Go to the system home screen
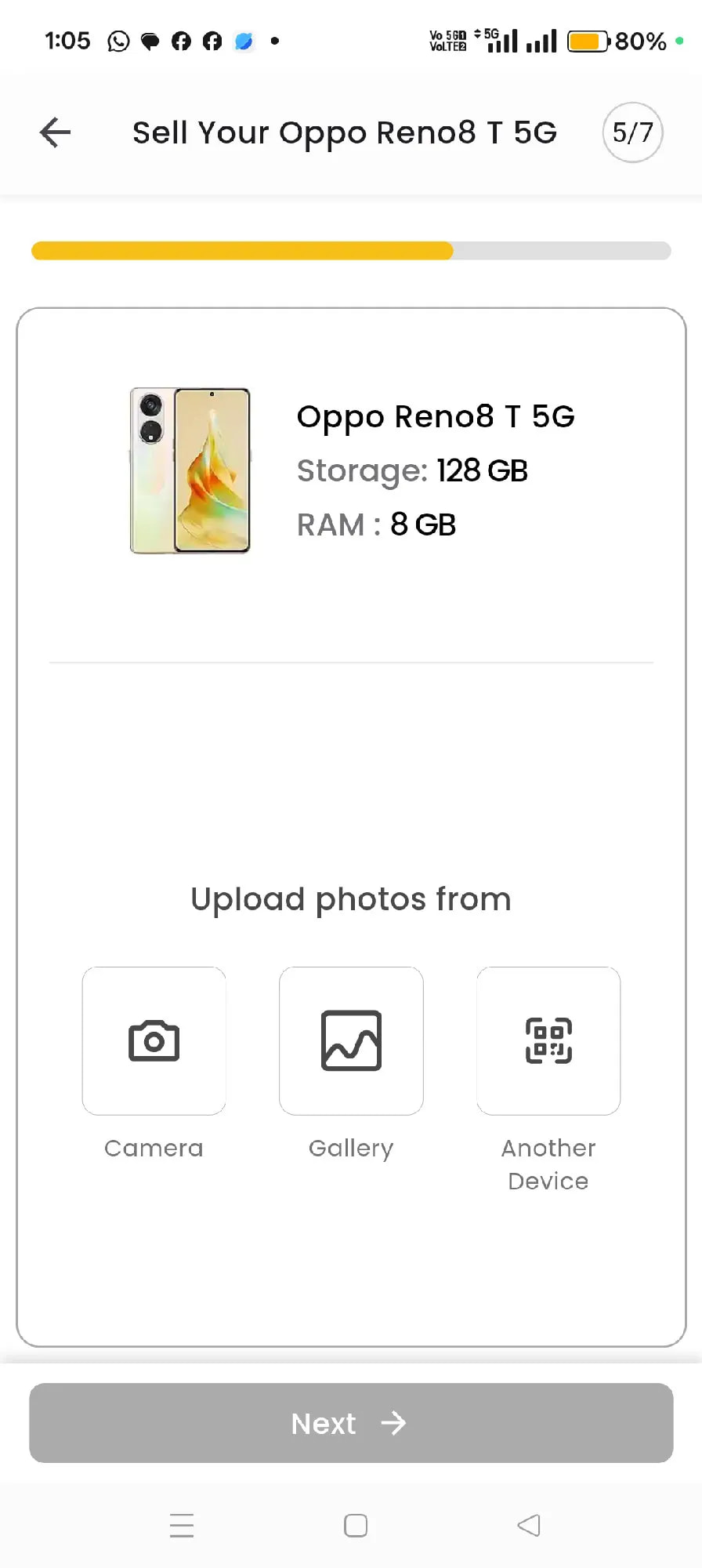 coord(356,1525)
